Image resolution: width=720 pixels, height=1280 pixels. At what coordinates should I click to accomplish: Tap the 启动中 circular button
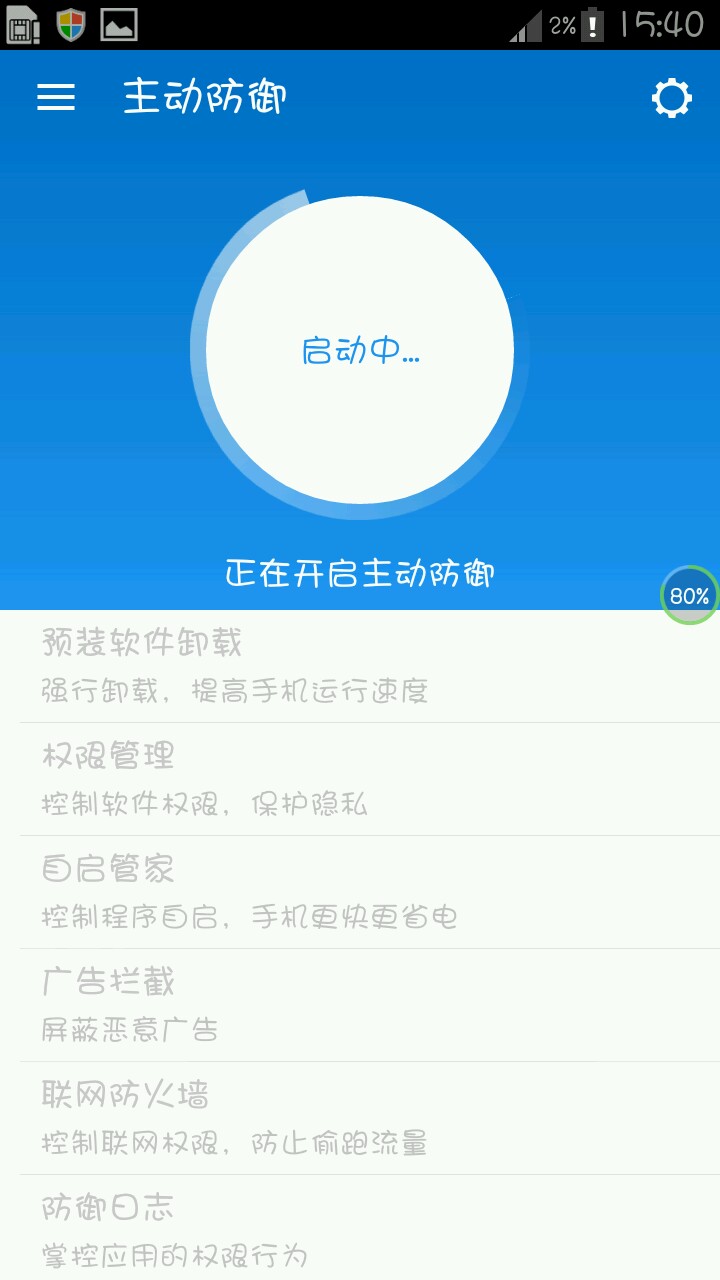click(360, 351)
